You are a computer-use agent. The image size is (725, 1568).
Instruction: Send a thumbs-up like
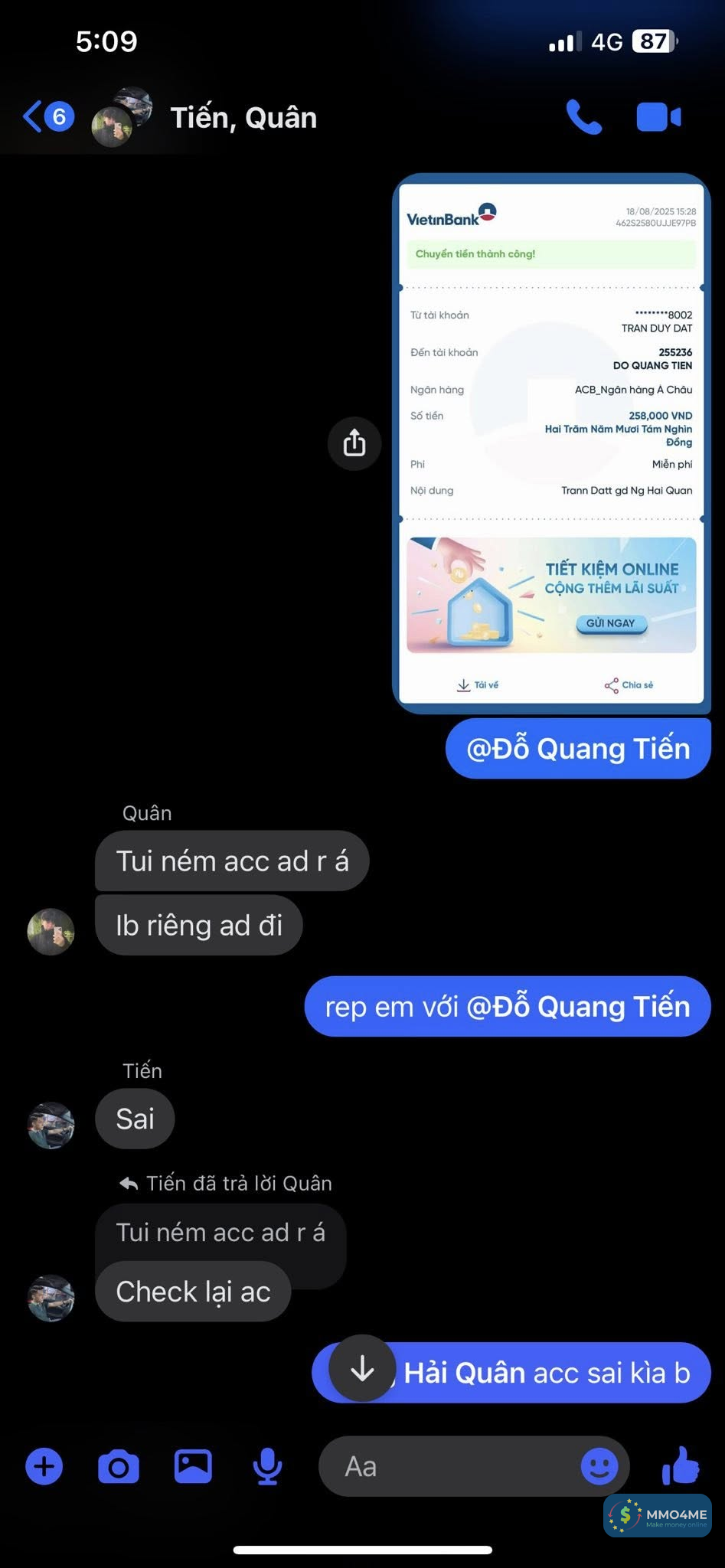(x=680, y=1465)
